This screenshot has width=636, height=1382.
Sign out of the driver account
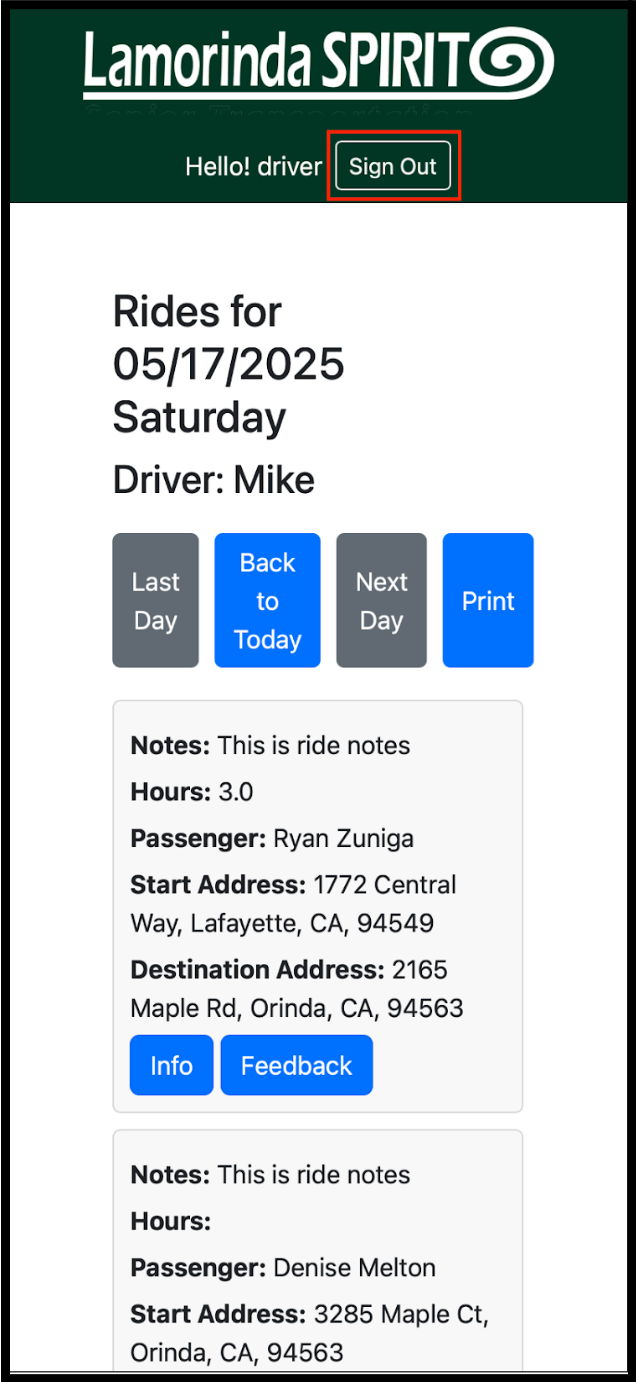click(x=393, y=166)
